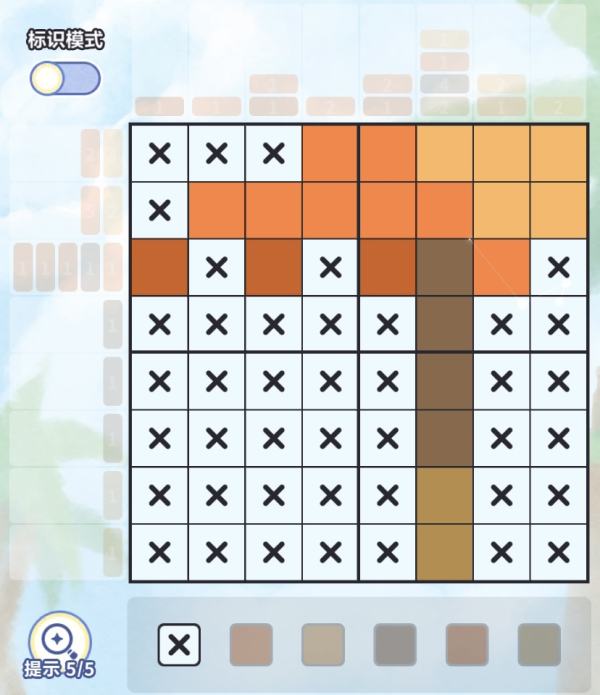
Task: Pick the tan swatch beside the orange-brown one
Action: (323, 645)
